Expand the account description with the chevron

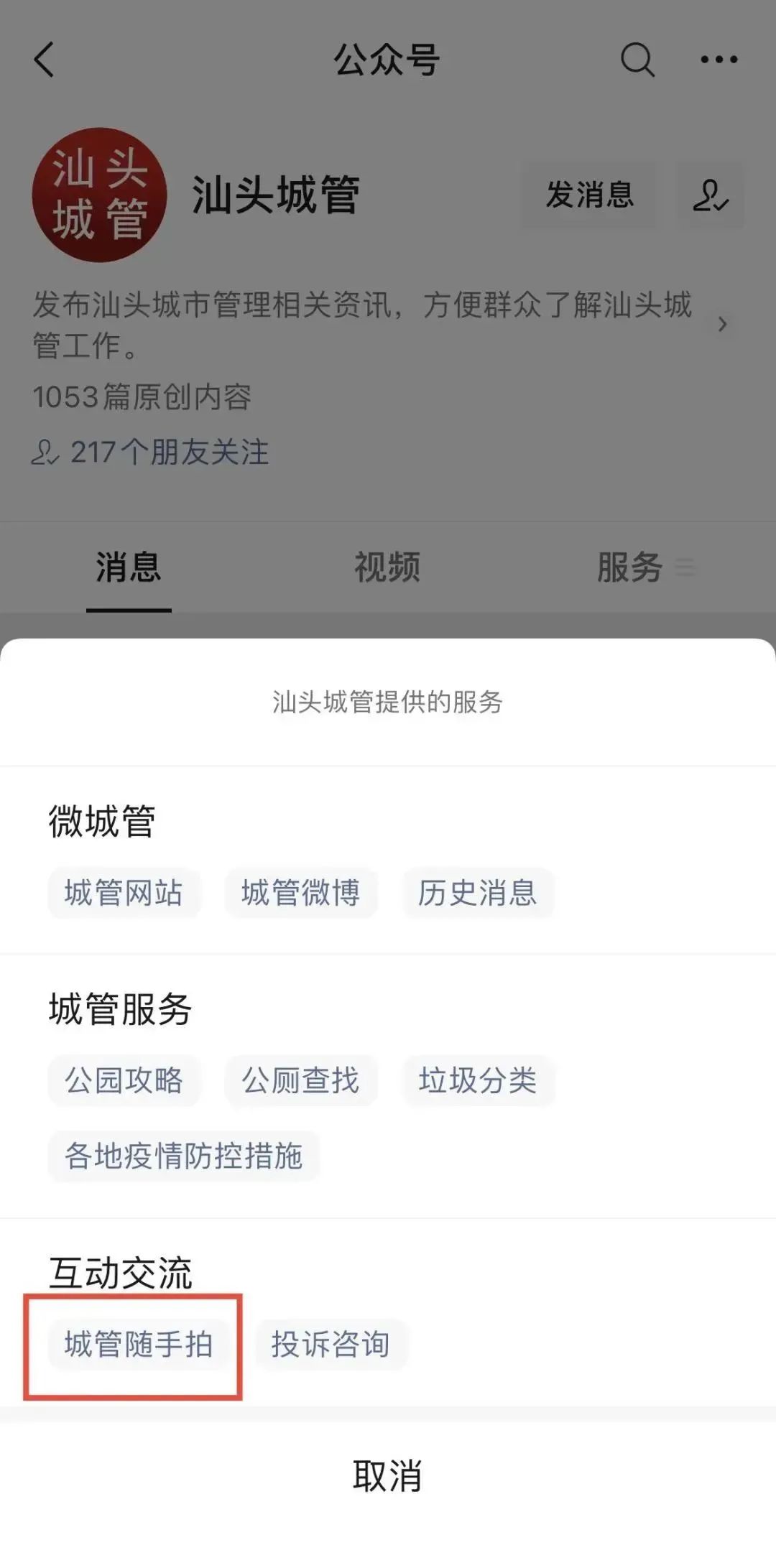point(722,325)
